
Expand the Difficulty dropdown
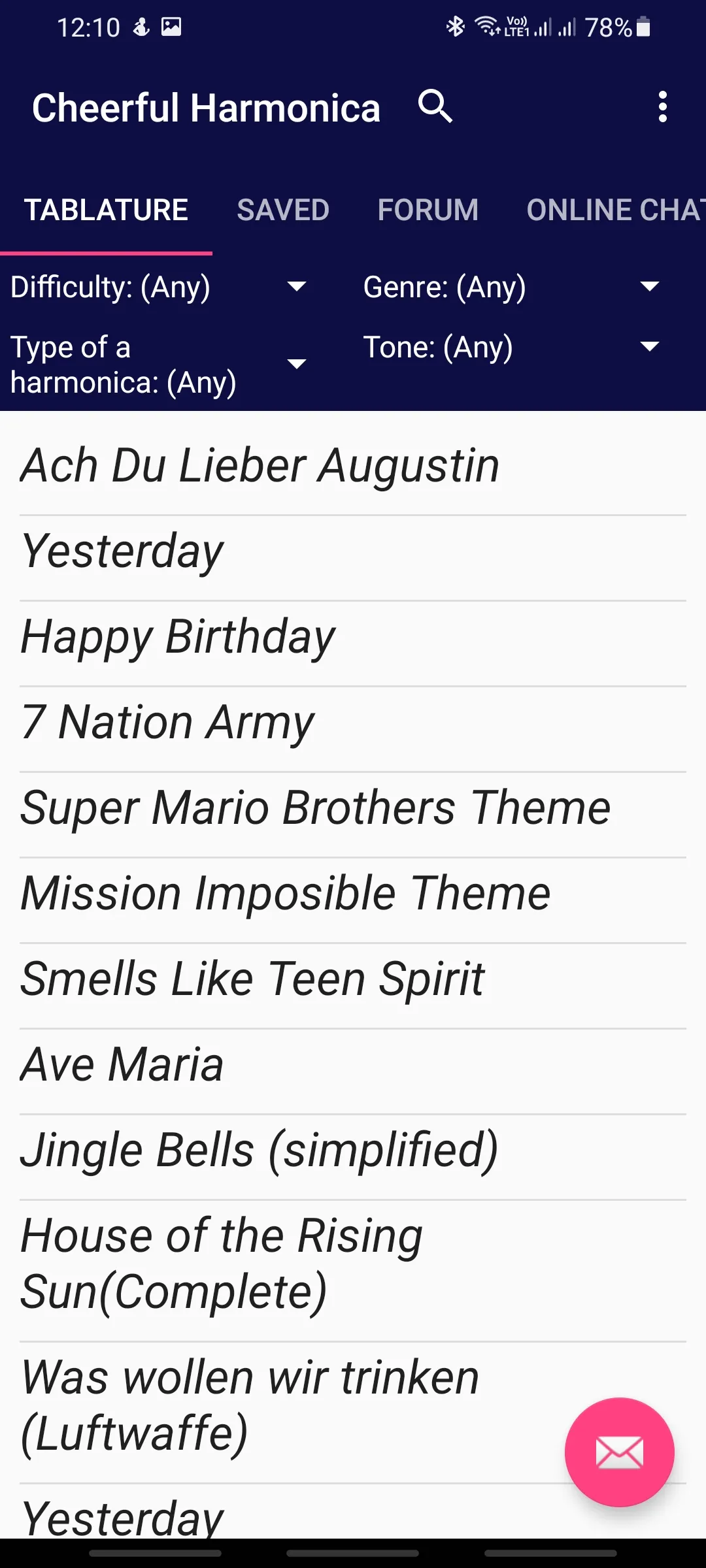(x=159, y=287)
